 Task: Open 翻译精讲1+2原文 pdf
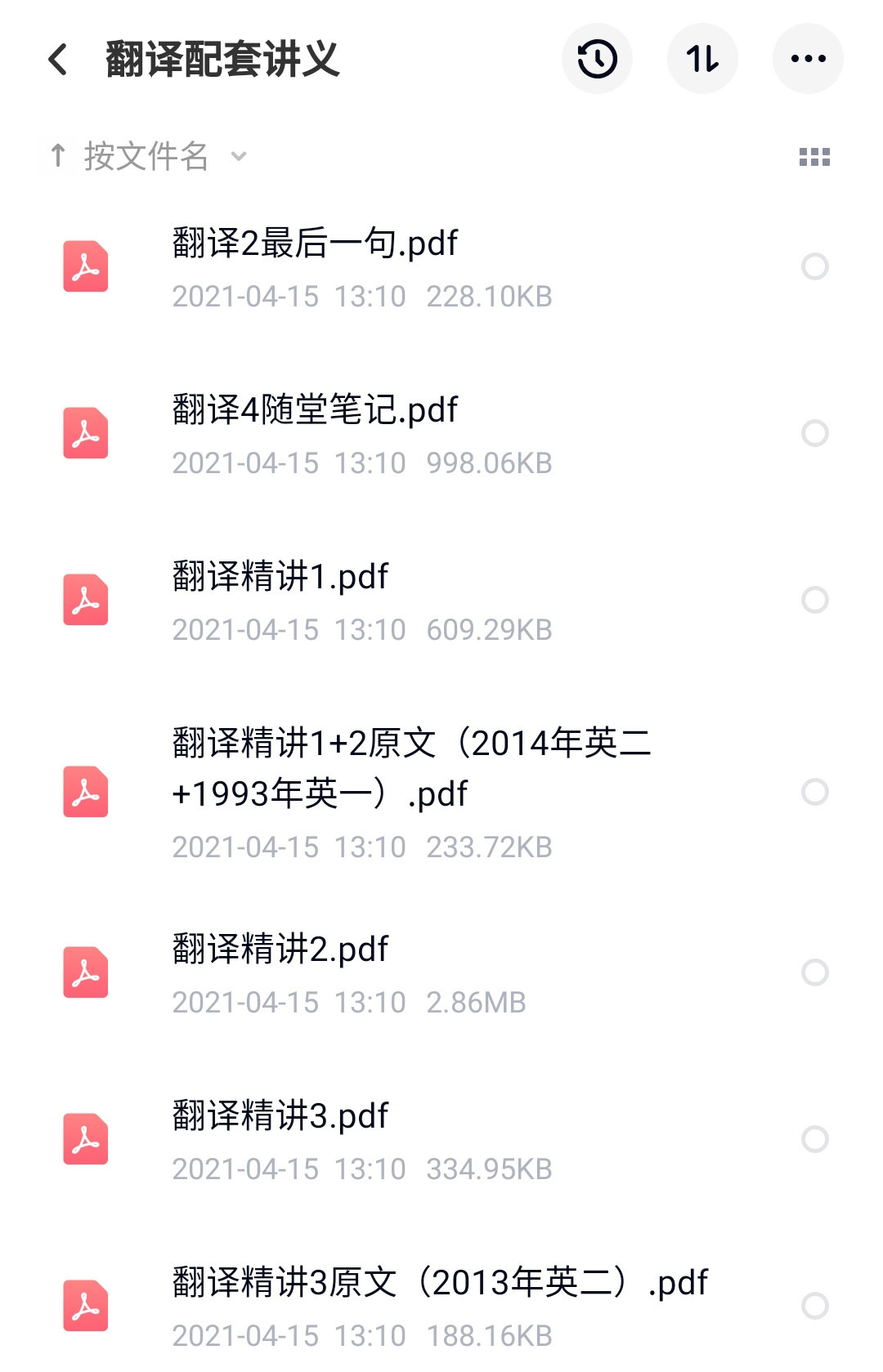coord(409,768)
